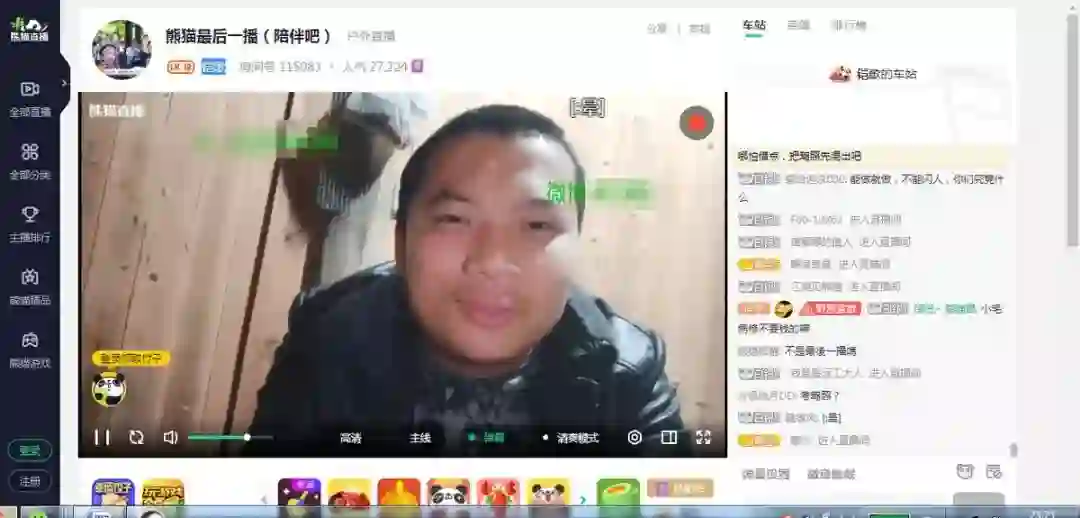
Task: Switch to theater mode layout icon
Action: tap(669, 437)
